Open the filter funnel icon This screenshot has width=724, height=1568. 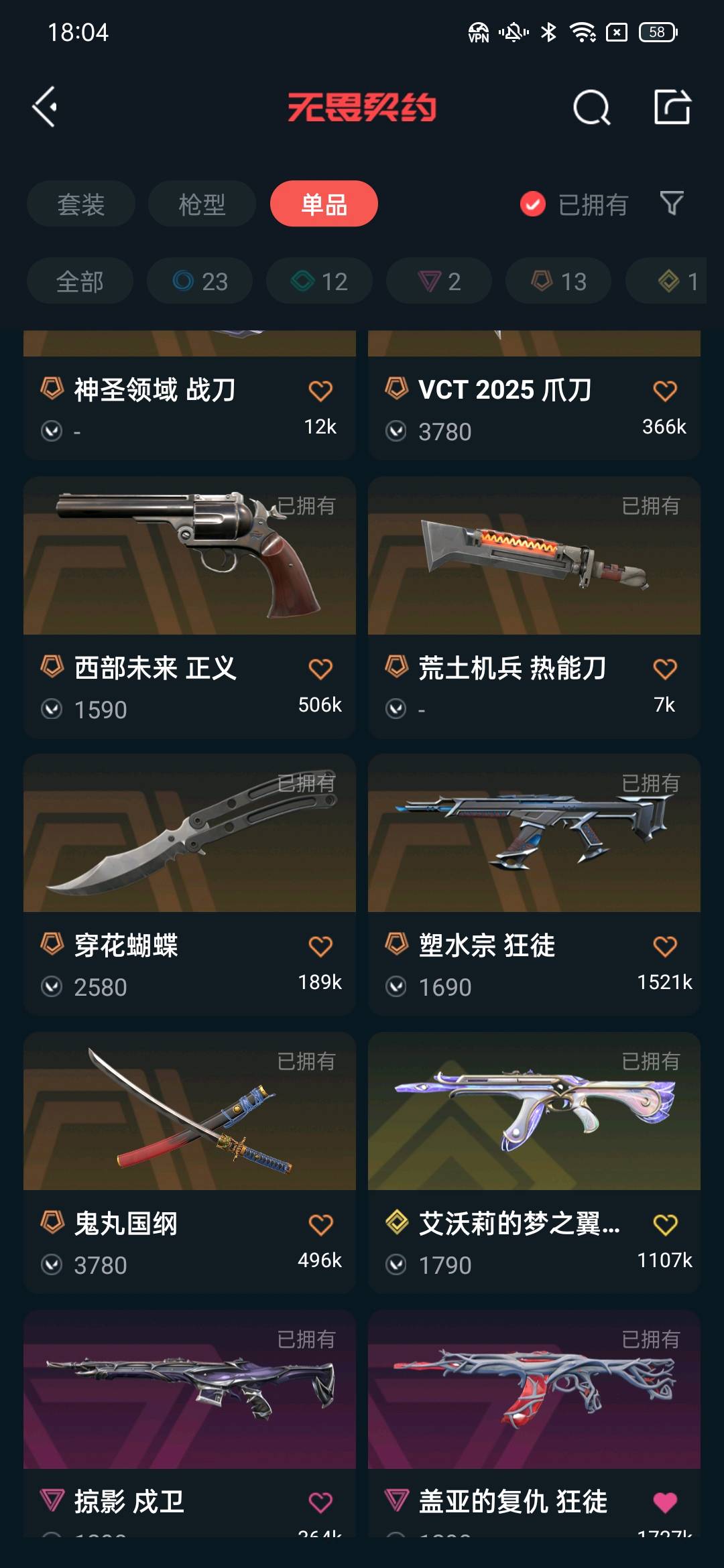pyautogui.click(x=672, y=203)
